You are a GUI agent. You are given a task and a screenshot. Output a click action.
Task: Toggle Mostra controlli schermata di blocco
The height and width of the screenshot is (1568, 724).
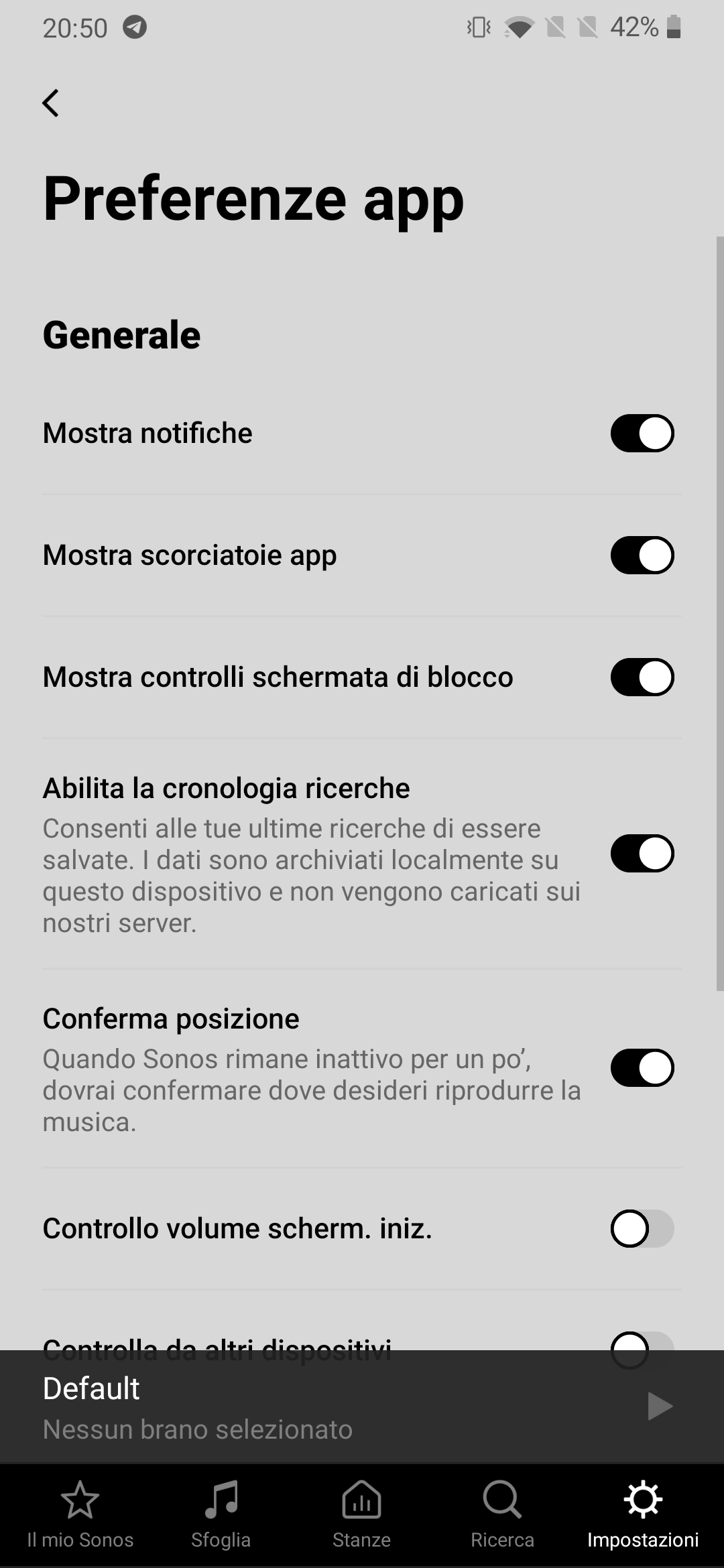coord(642,677)
